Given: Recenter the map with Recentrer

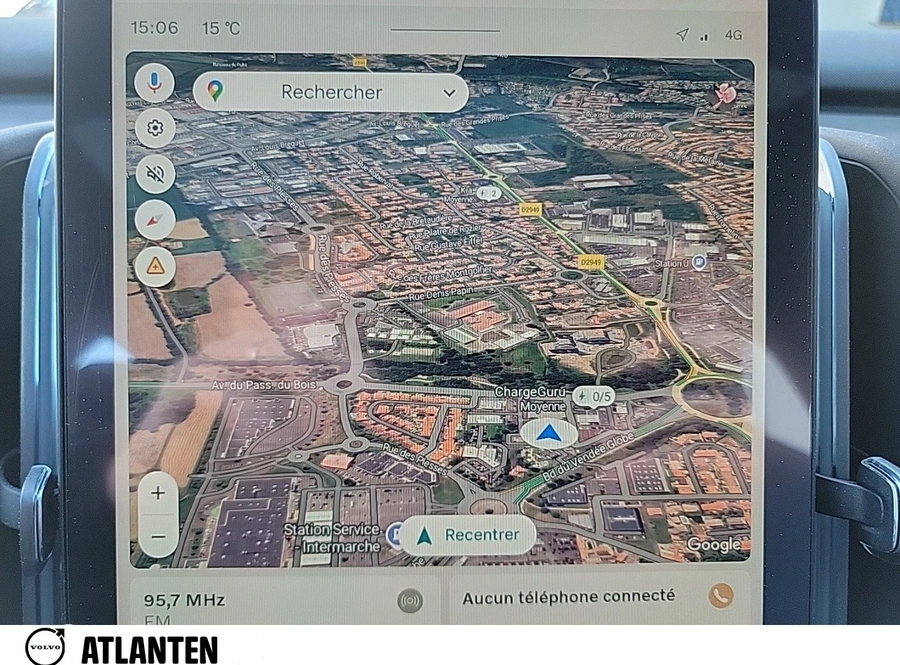Looking at the screenshot, I should coord(468,535).
